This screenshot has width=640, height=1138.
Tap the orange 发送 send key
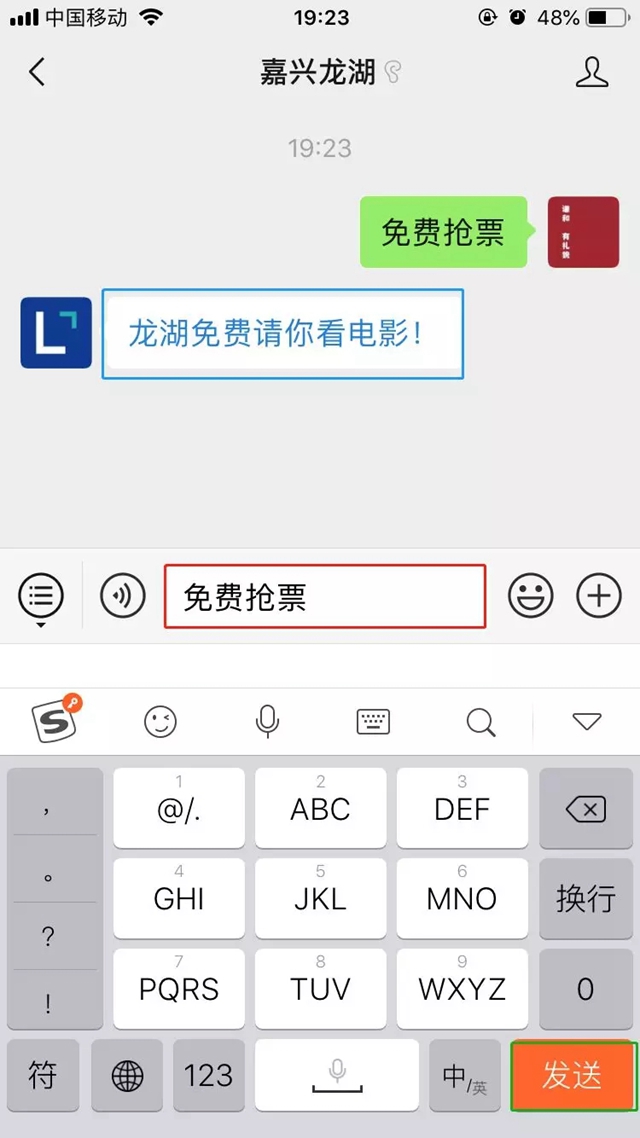coord(573,1076)
